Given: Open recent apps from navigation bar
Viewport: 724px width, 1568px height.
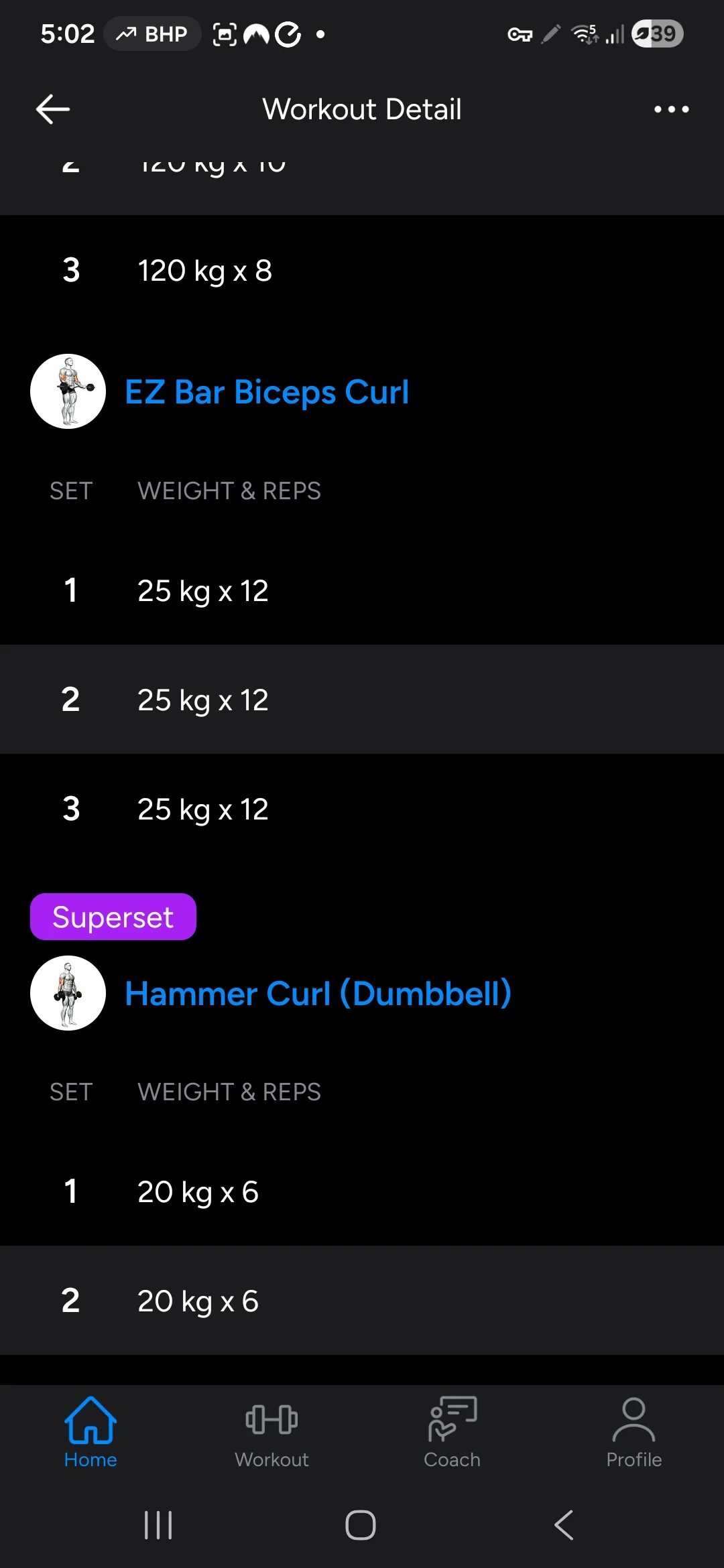Looking at the screenshot, I should [x=159, y=1525].
